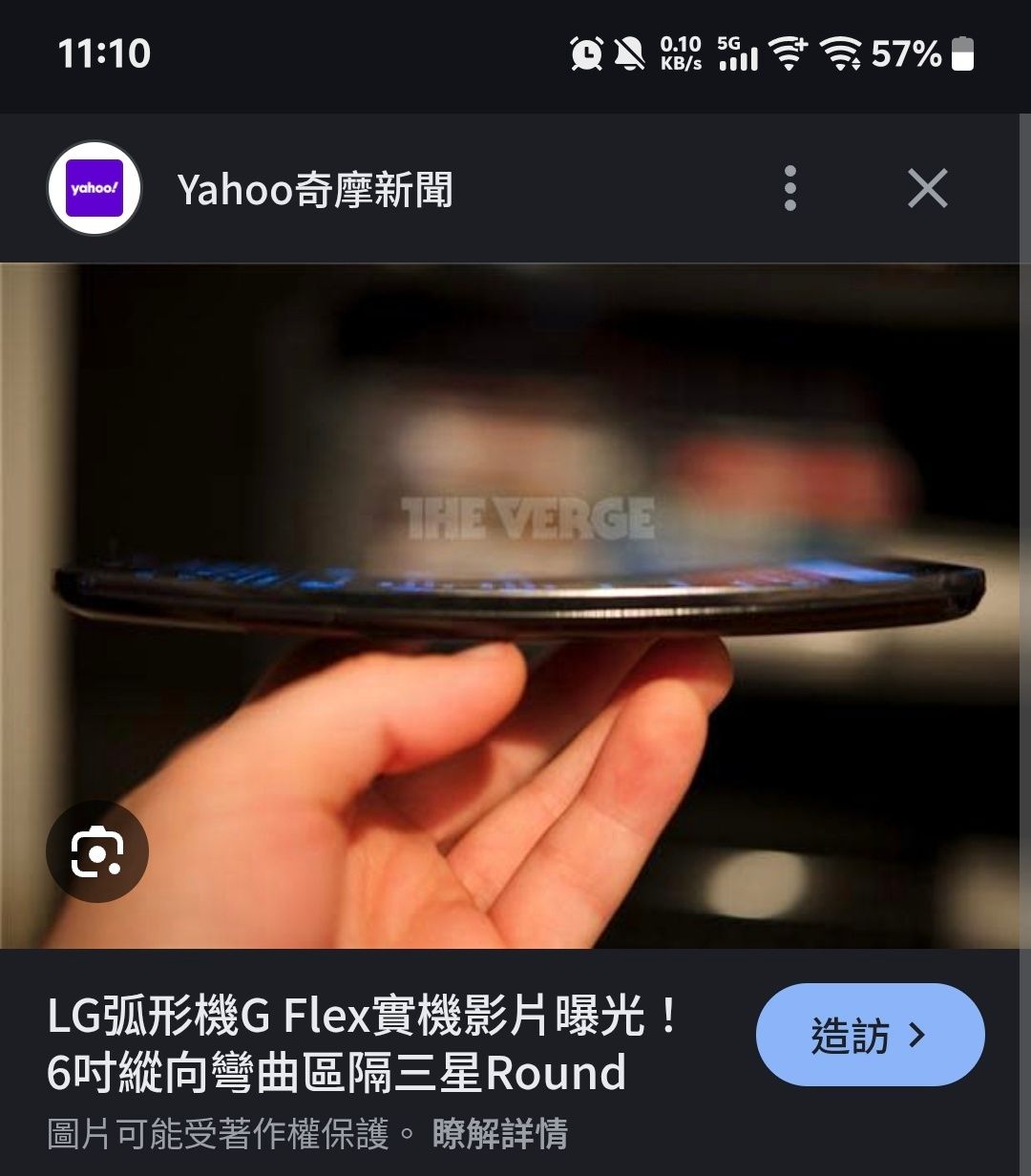1031x1176 pixels.
Task: Tap the 造訪 visit button
Action: pyautogui.click(x=870, y=1035)
